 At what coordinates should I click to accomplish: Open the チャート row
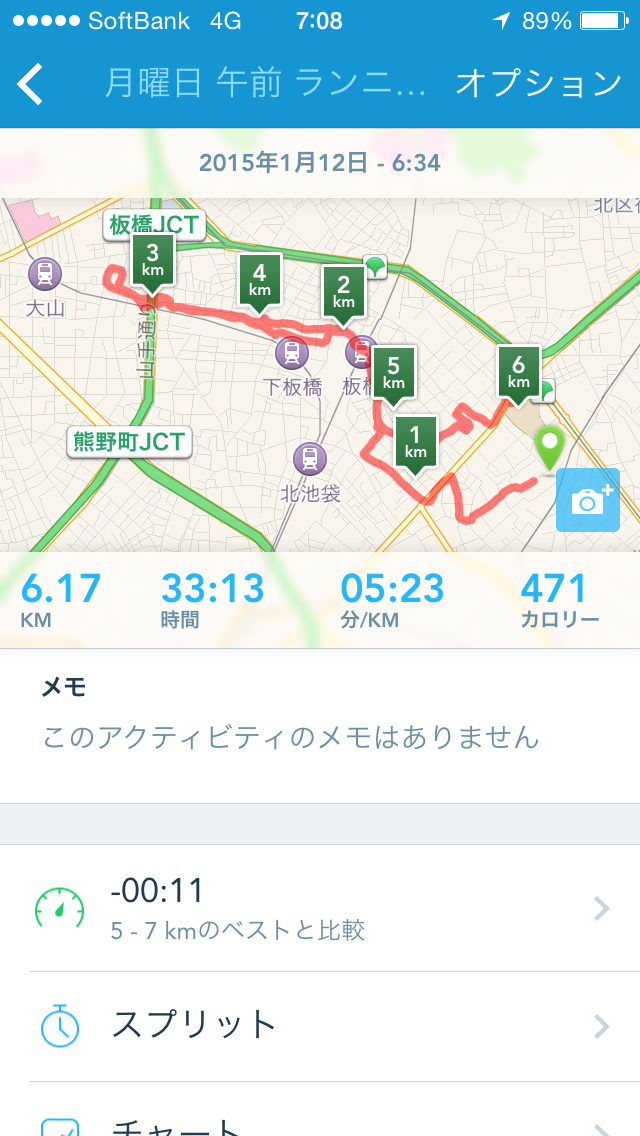coord(320,1109)
